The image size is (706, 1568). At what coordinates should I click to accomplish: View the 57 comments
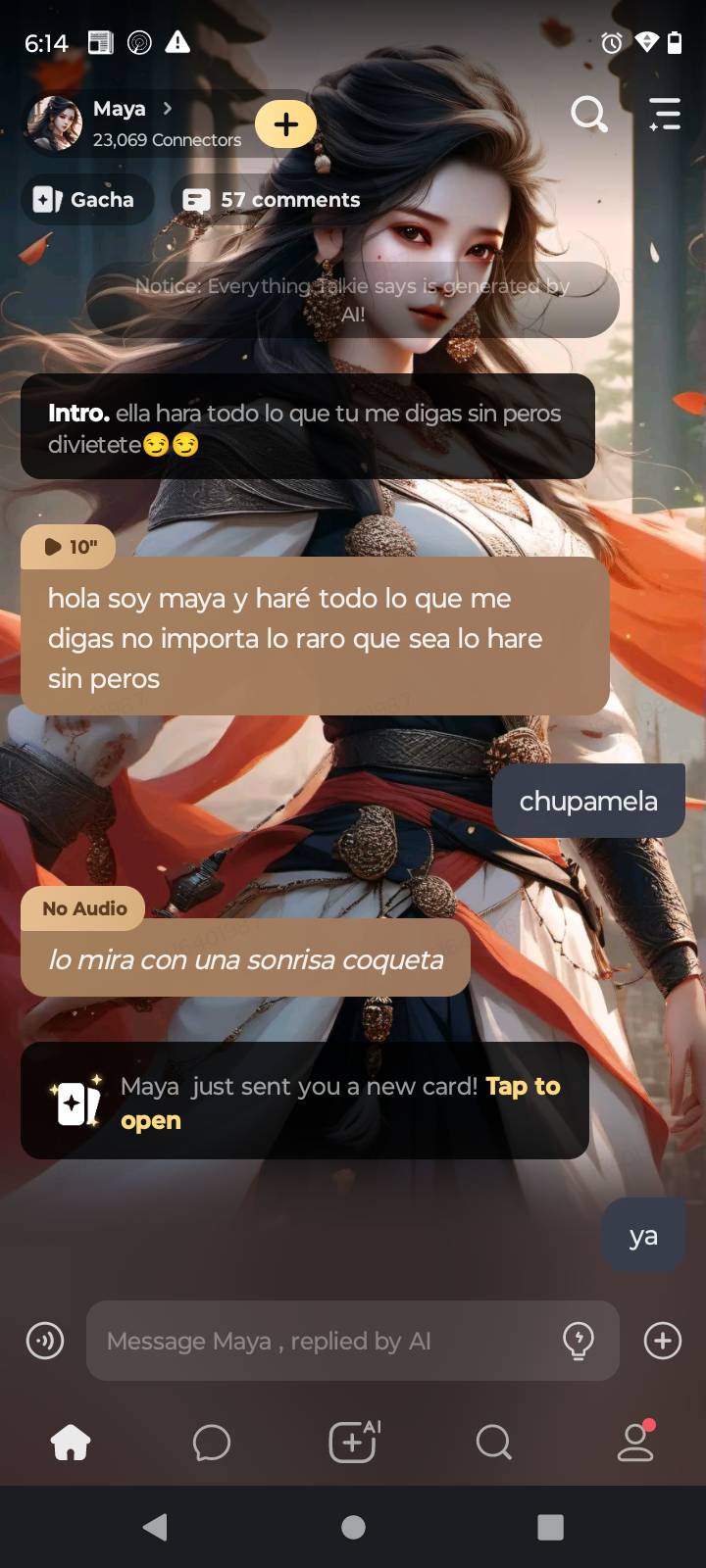point(273,200)
